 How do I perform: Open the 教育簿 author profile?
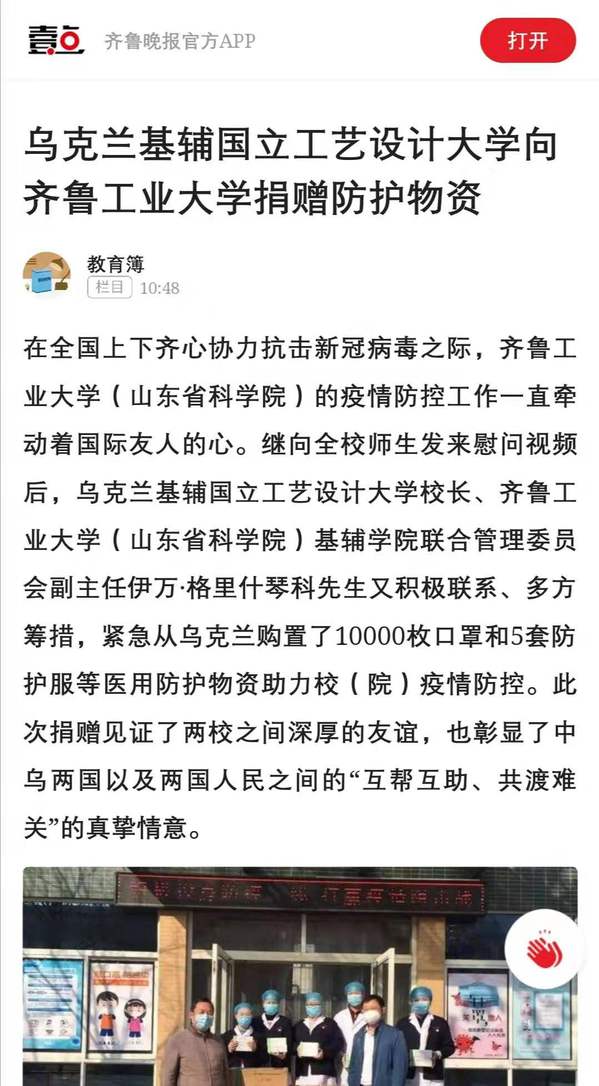coord(116,264)
